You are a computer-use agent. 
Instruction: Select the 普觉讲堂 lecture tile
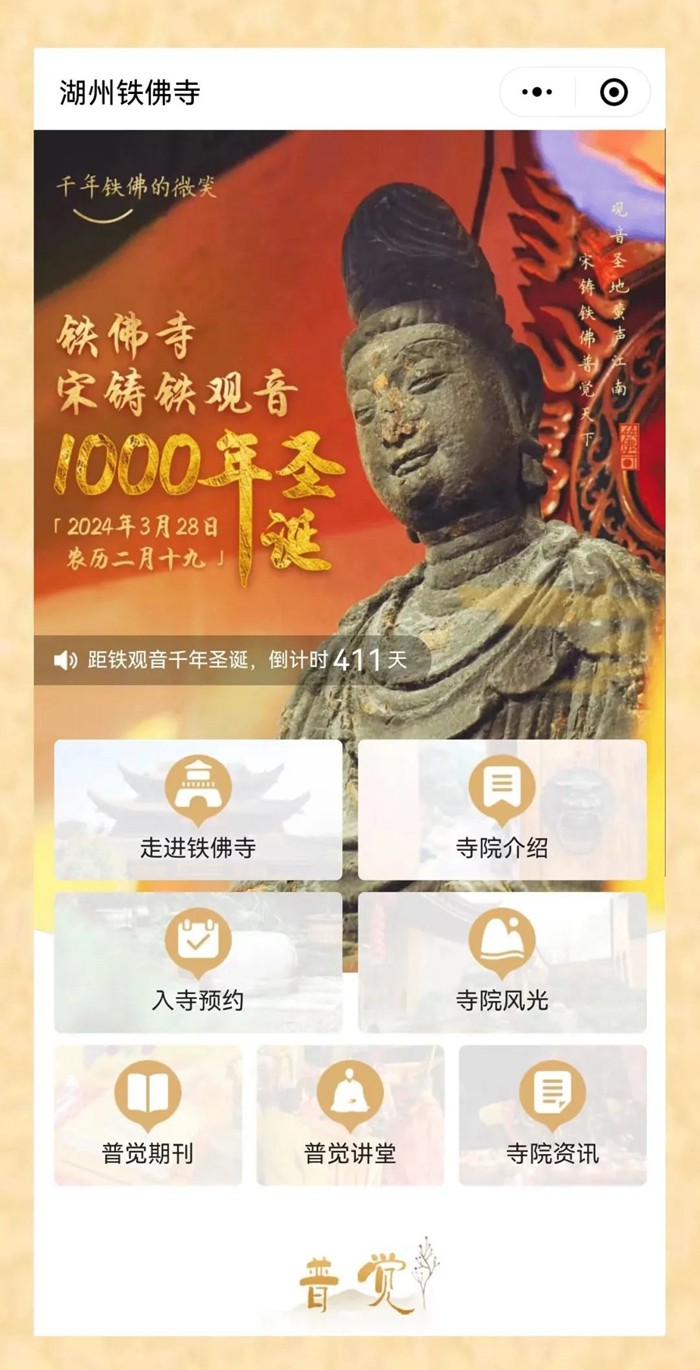(350, 1115)
